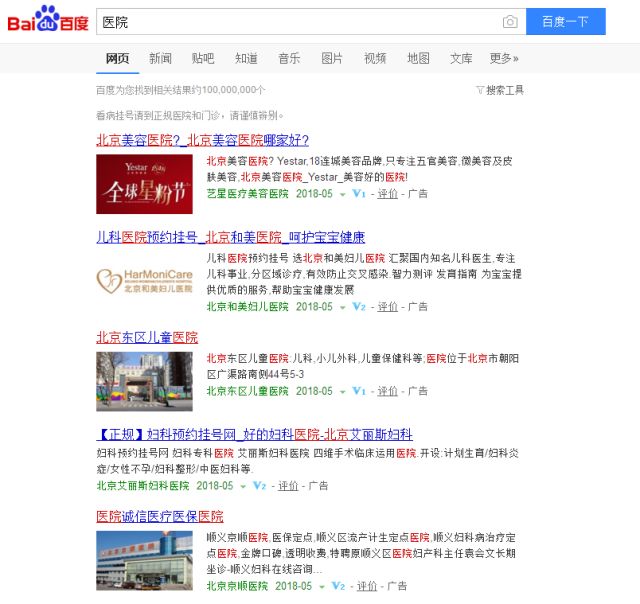Switch to the 视频 tab

tap(375, 58)
